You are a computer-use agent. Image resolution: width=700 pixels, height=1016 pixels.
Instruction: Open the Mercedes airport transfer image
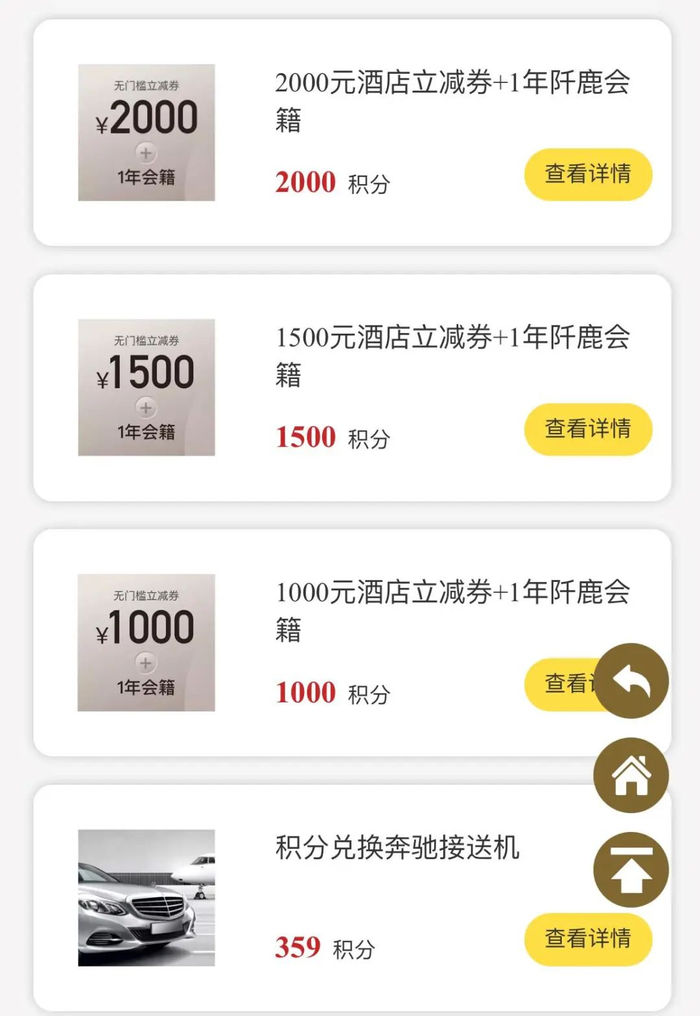tap(146, 898)
